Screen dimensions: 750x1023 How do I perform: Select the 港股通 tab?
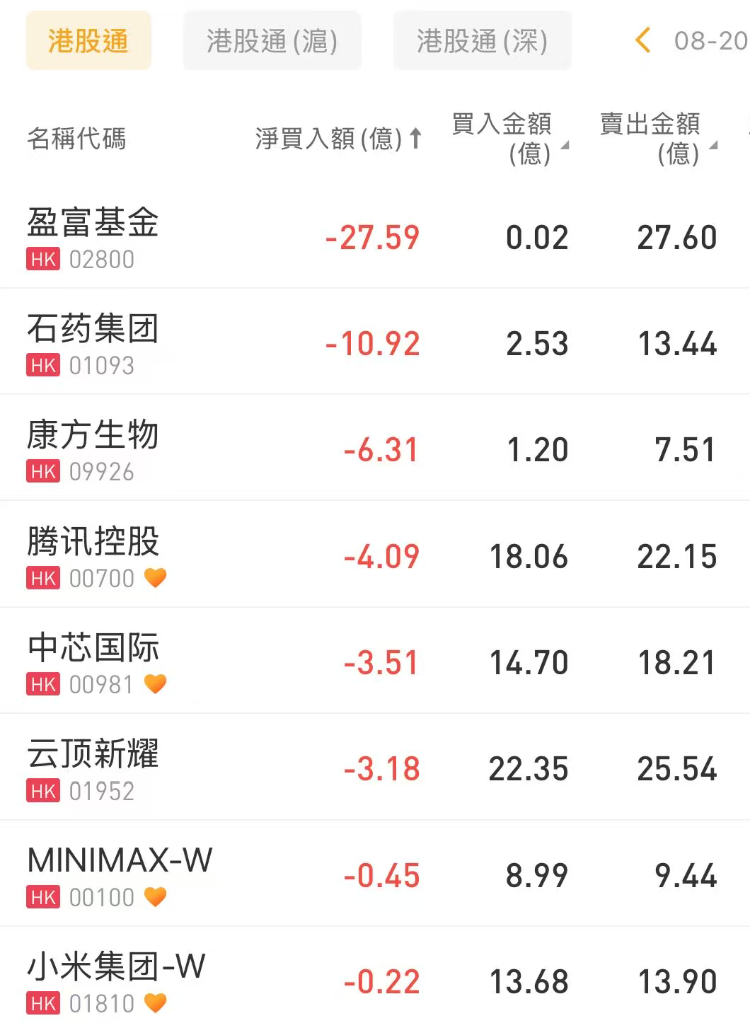[x=89, y=40]
